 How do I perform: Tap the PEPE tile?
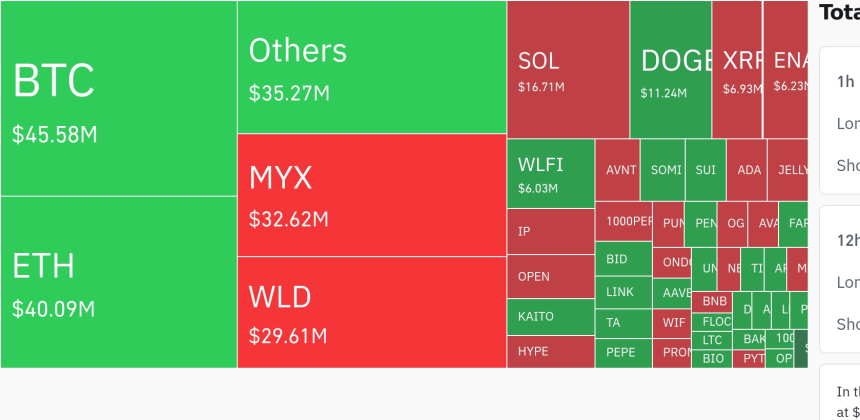pyautogui.click(x=623, y=353)
